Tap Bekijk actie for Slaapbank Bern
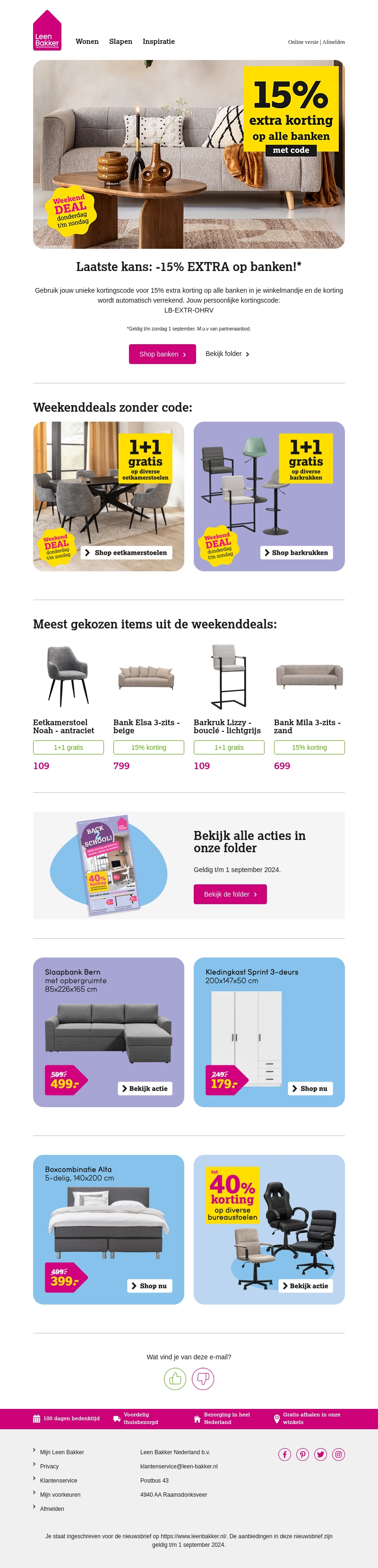The image size is (378, 1568). 145,1088
